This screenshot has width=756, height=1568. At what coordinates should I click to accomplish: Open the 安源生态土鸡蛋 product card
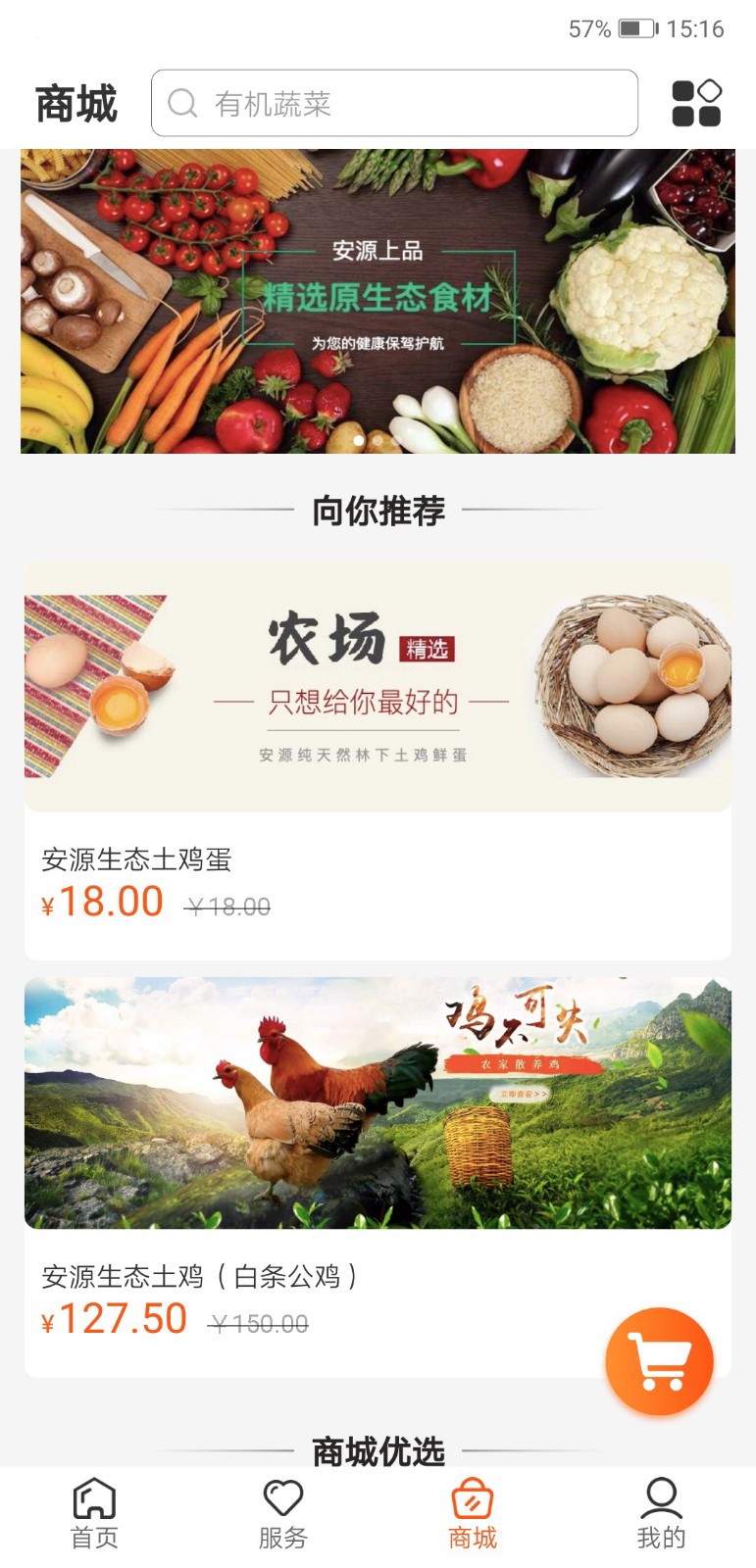[x=378, y=760]
